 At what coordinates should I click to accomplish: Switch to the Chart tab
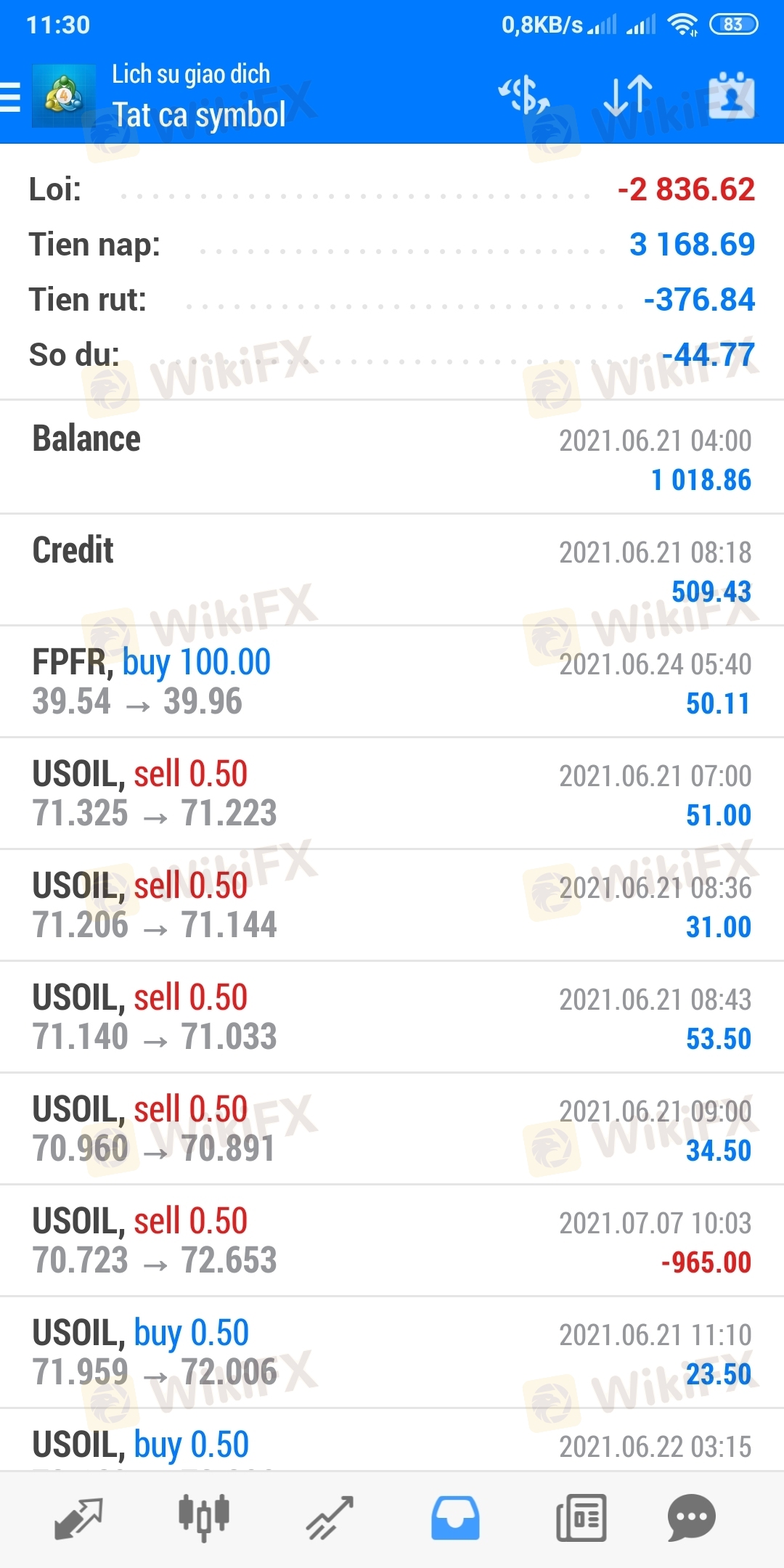pyautogui.click(x=204, y=1517)
